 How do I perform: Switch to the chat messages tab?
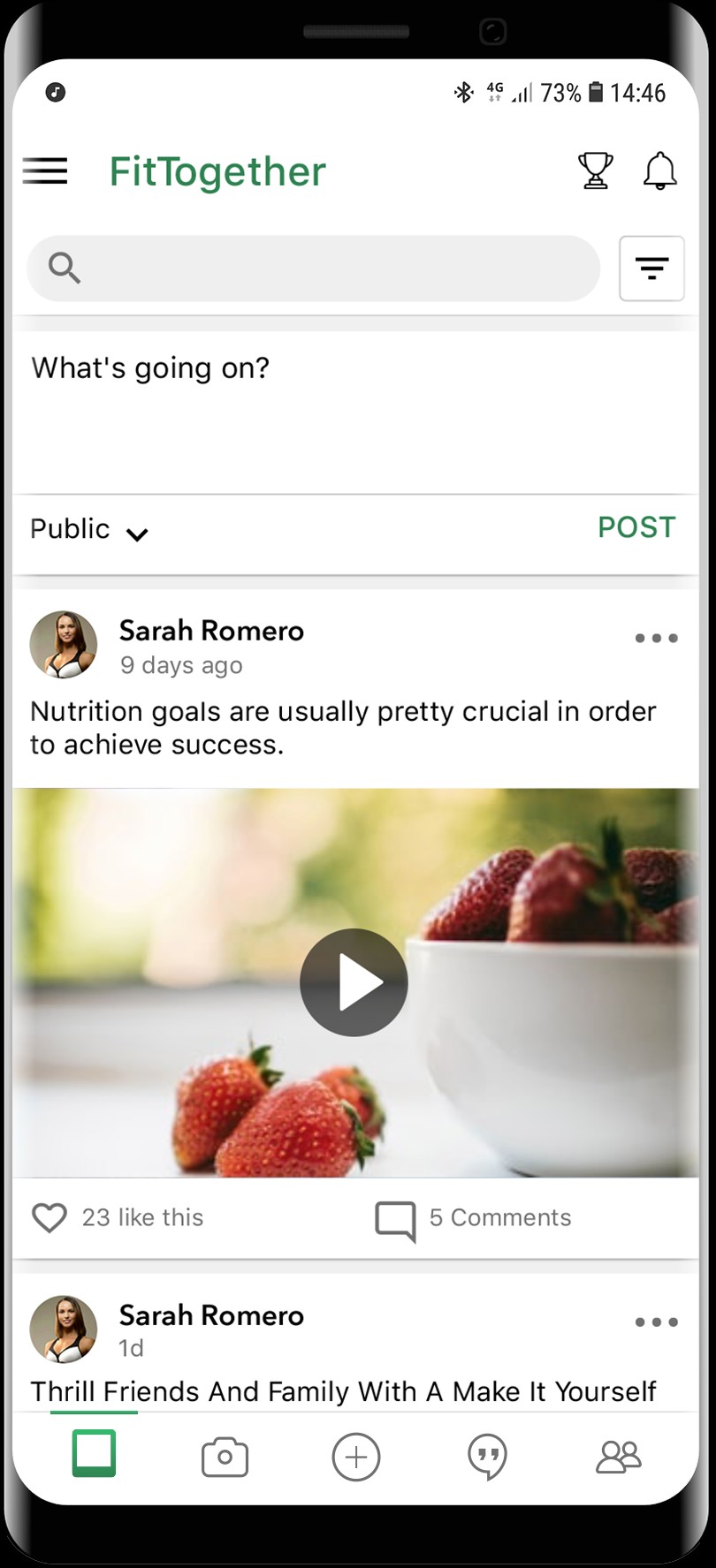click(487, 1457)
